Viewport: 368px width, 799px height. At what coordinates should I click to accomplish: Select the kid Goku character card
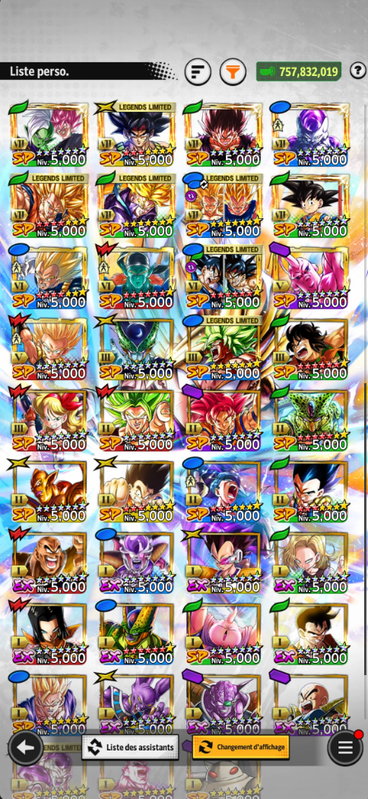click(310, 205)
